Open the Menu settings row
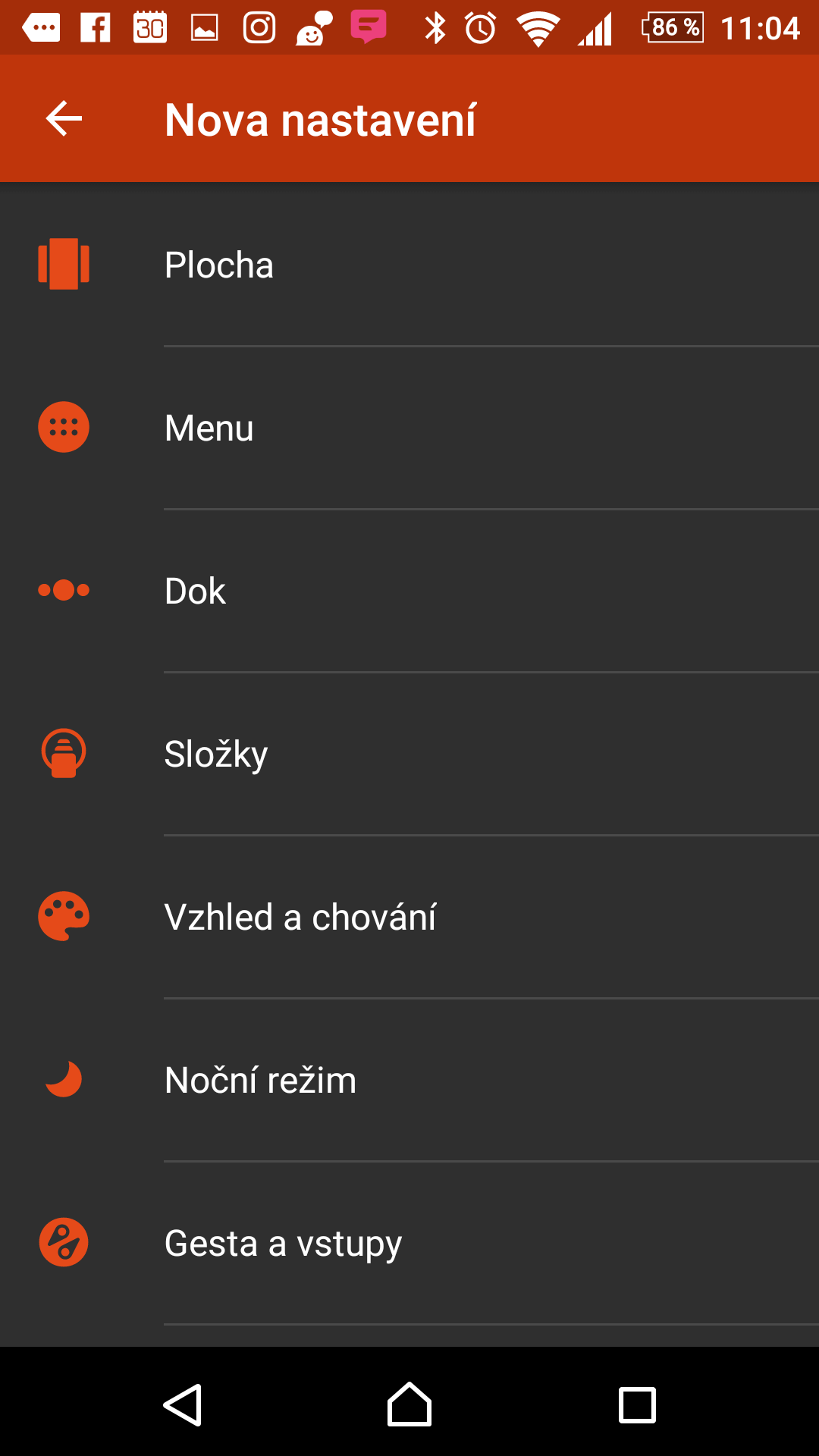This screenshot has height=1456, width=819. click(x=409, y=428)
